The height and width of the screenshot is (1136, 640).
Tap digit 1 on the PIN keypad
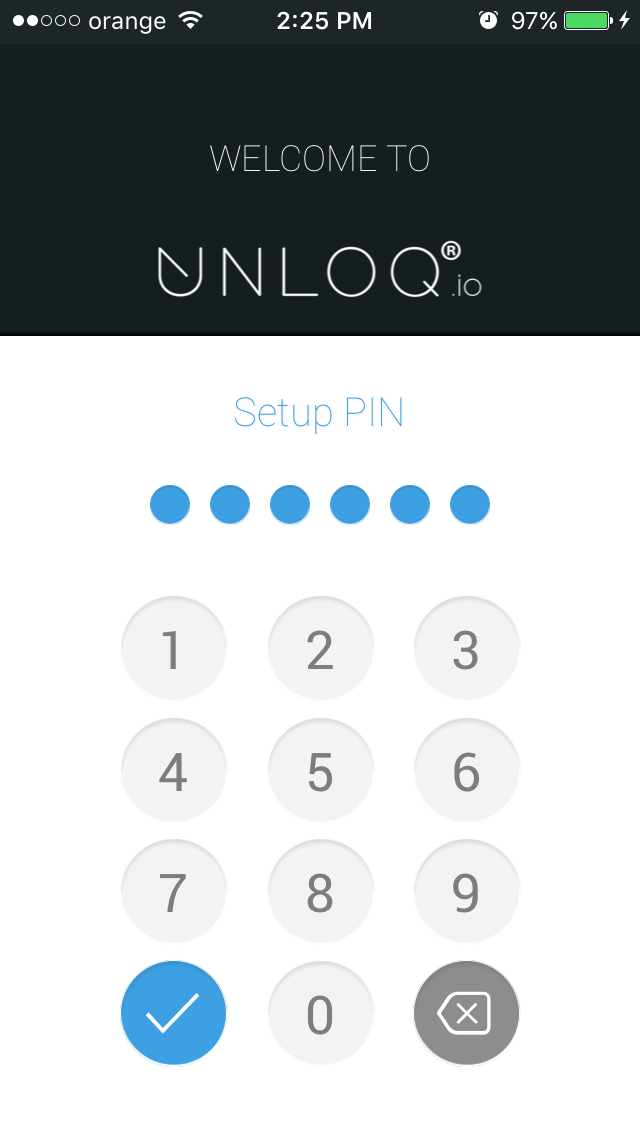click(173, 648)
